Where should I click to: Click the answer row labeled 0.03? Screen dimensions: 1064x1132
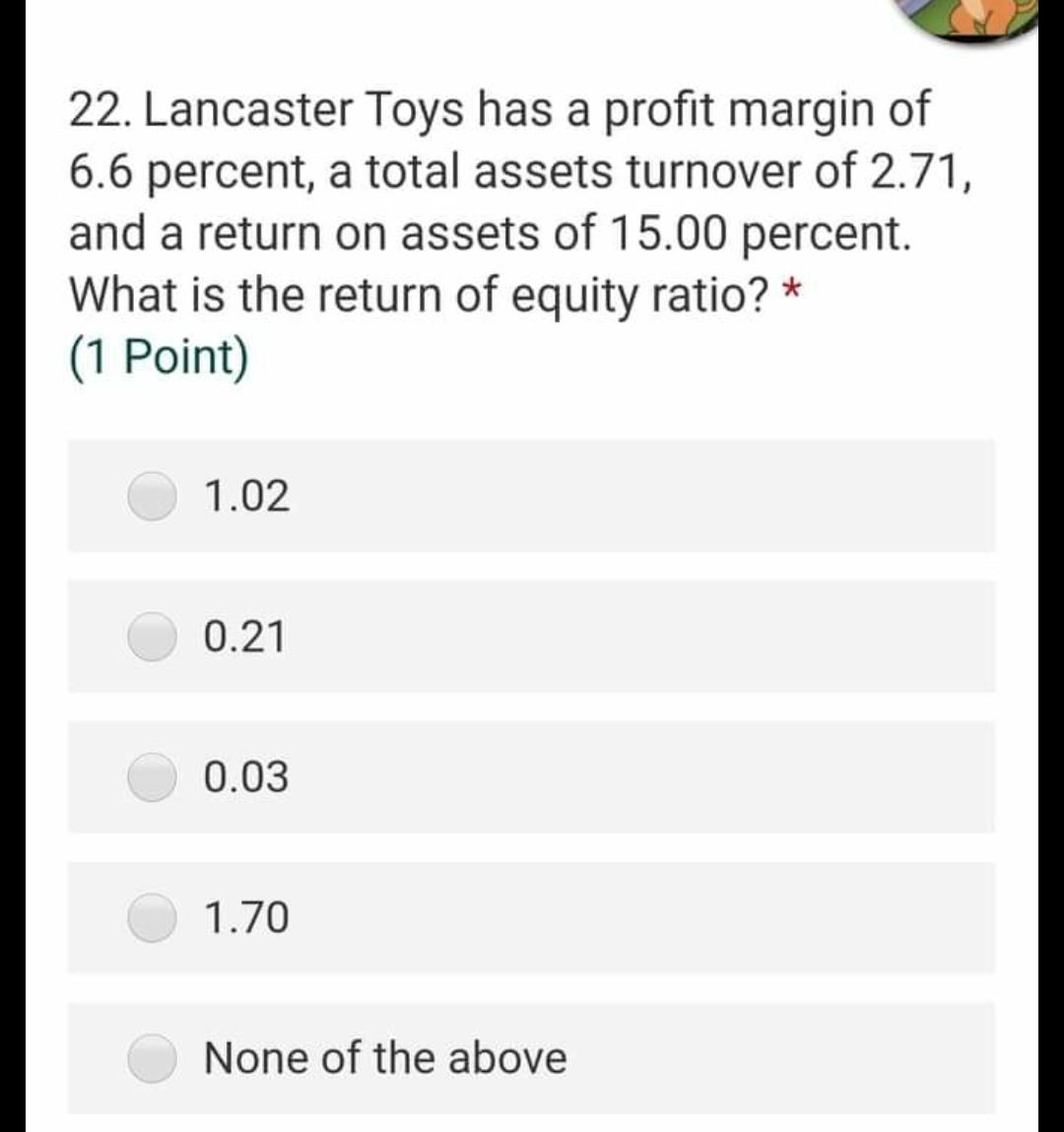(532, 778)
